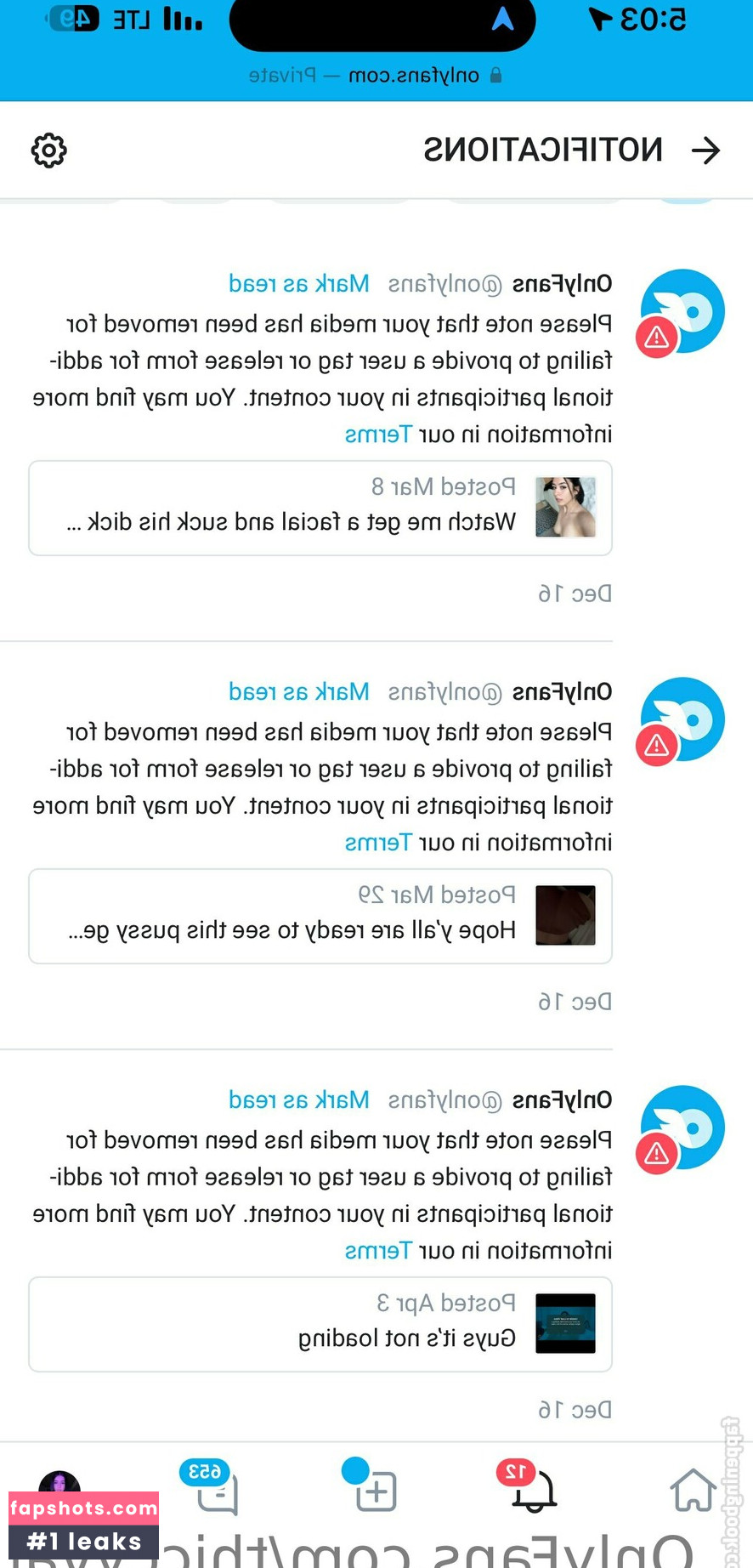Open the post card dated Mar 8
This screenshot has height=1568, width=753.
320,508
